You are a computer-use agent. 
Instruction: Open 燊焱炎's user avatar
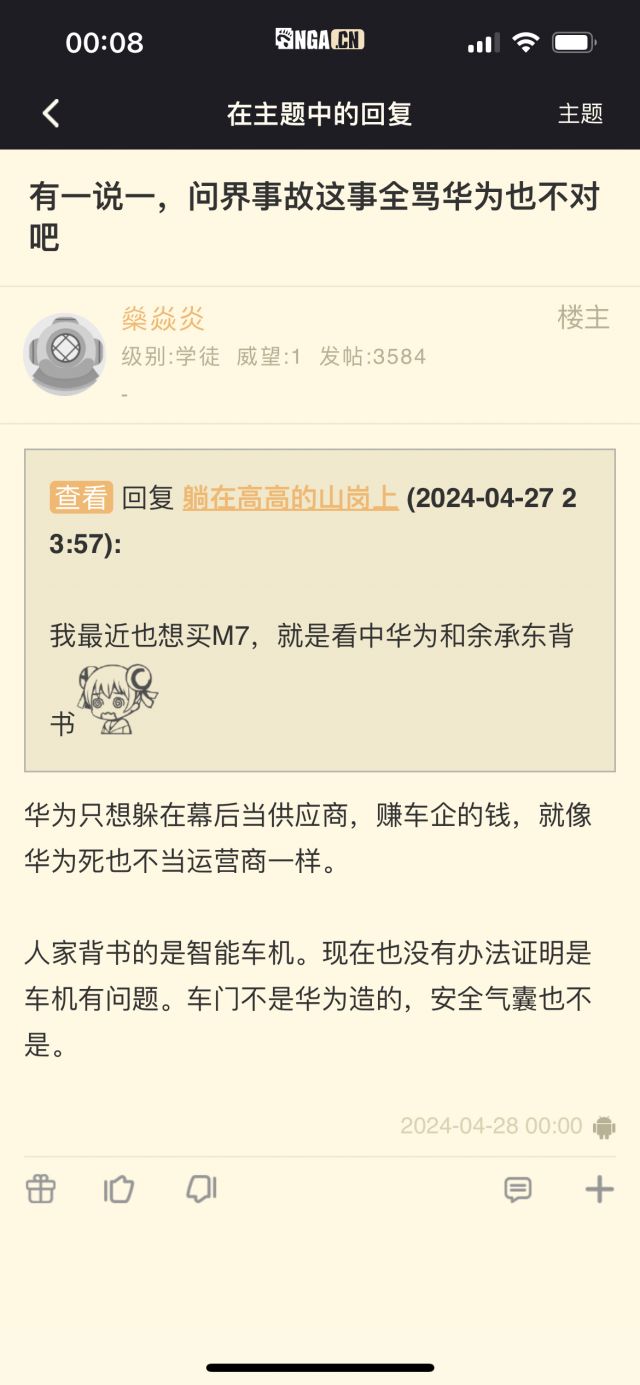pyautogui.click(x=64, y=354)
